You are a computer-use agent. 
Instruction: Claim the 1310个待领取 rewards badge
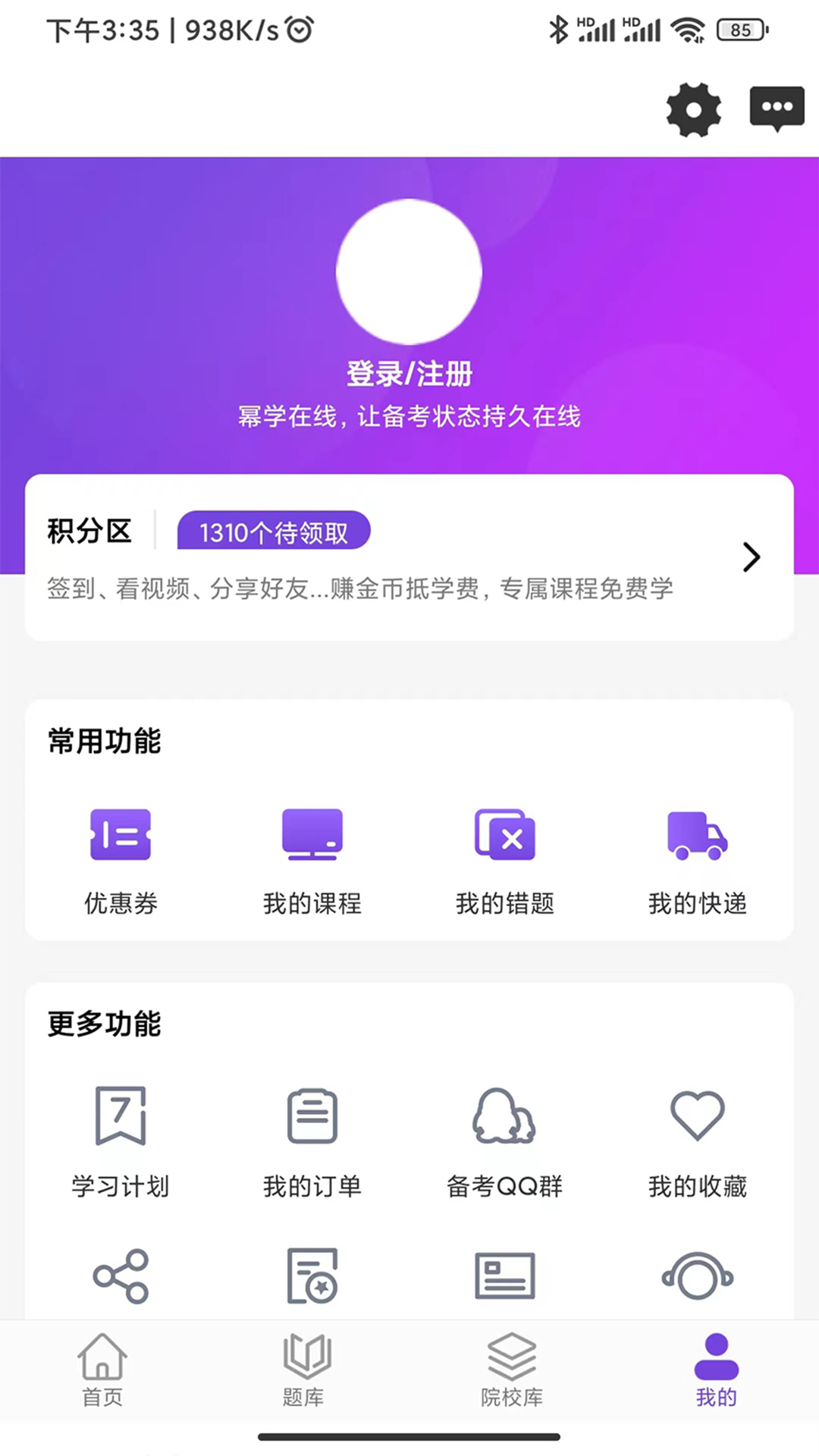(x=274, y=532)
